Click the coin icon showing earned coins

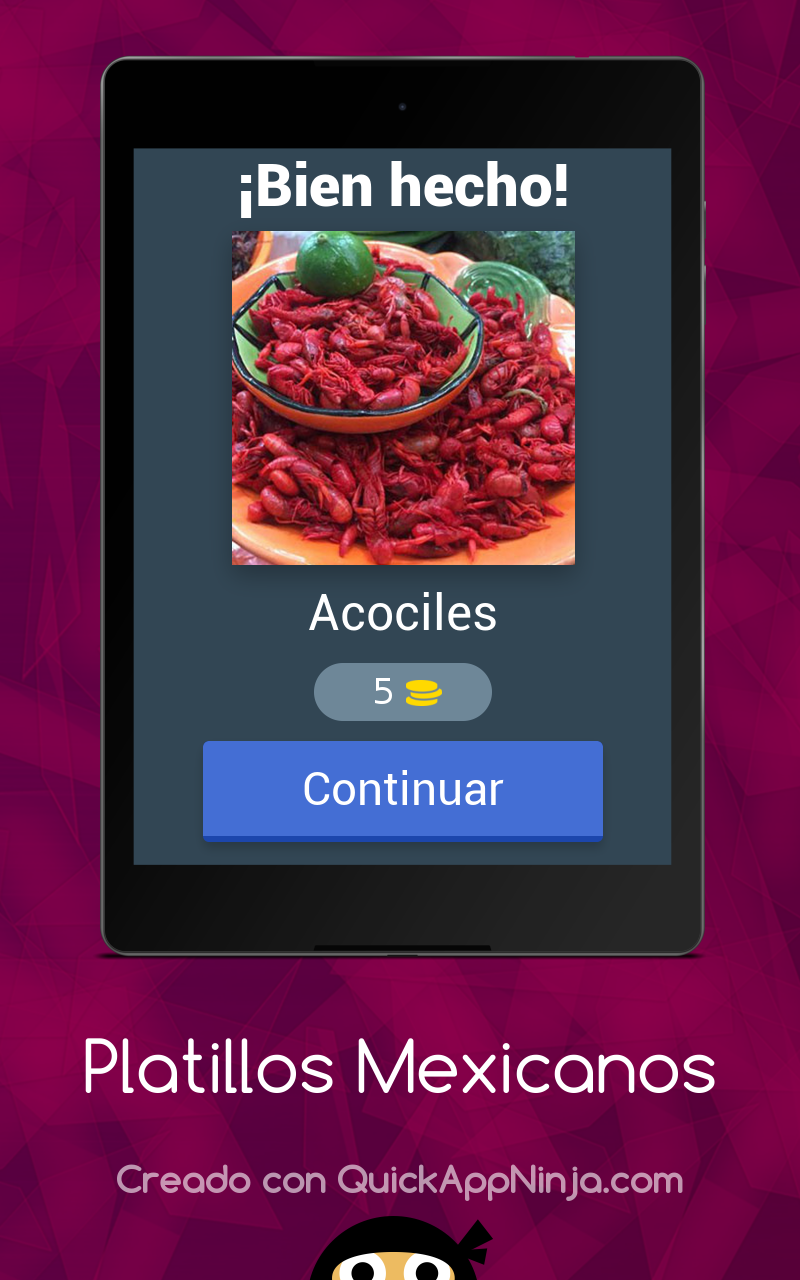[425, 691]
